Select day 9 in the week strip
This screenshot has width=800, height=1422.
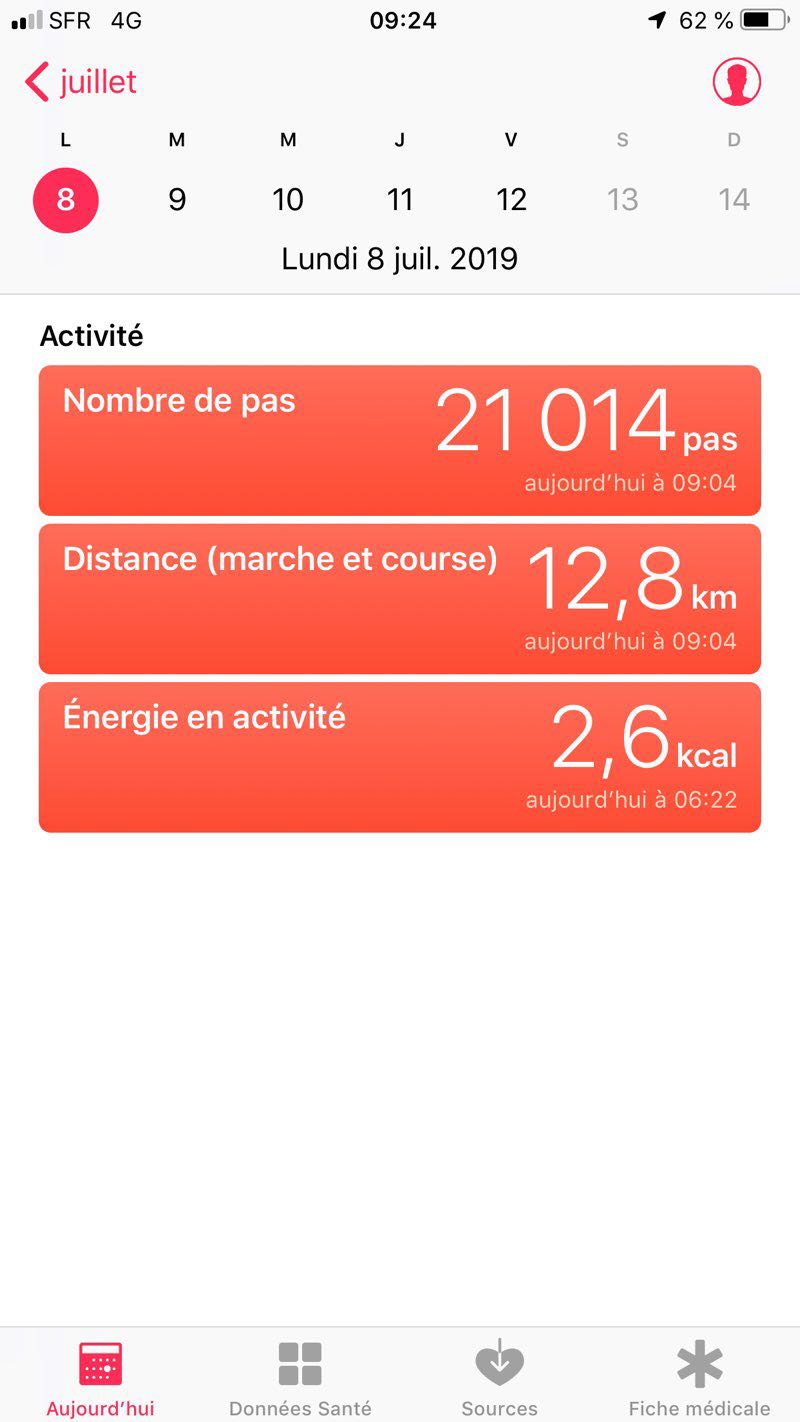177,200
